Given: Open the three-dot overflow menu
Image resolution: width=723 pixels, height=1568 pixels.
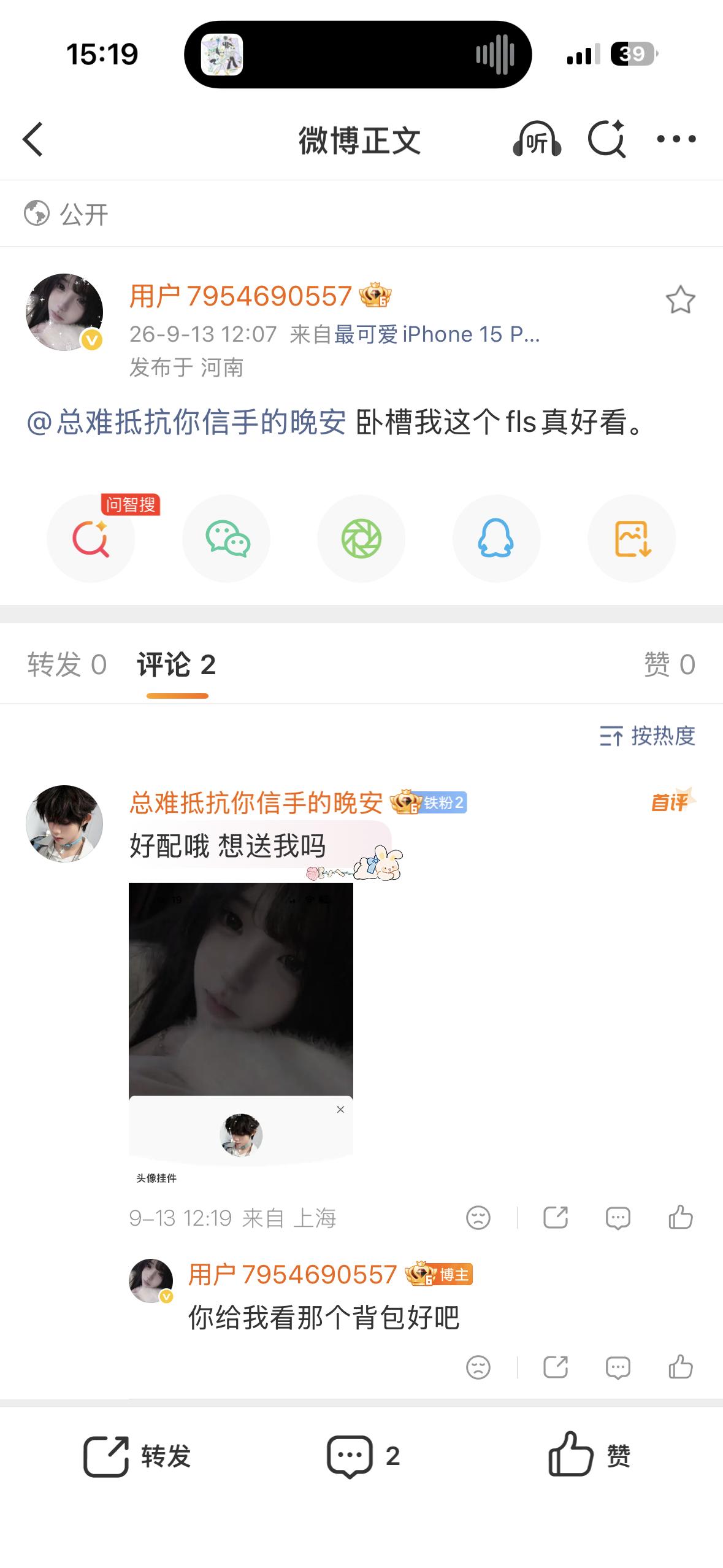Looking at the screenshot, I should (676, 139).
